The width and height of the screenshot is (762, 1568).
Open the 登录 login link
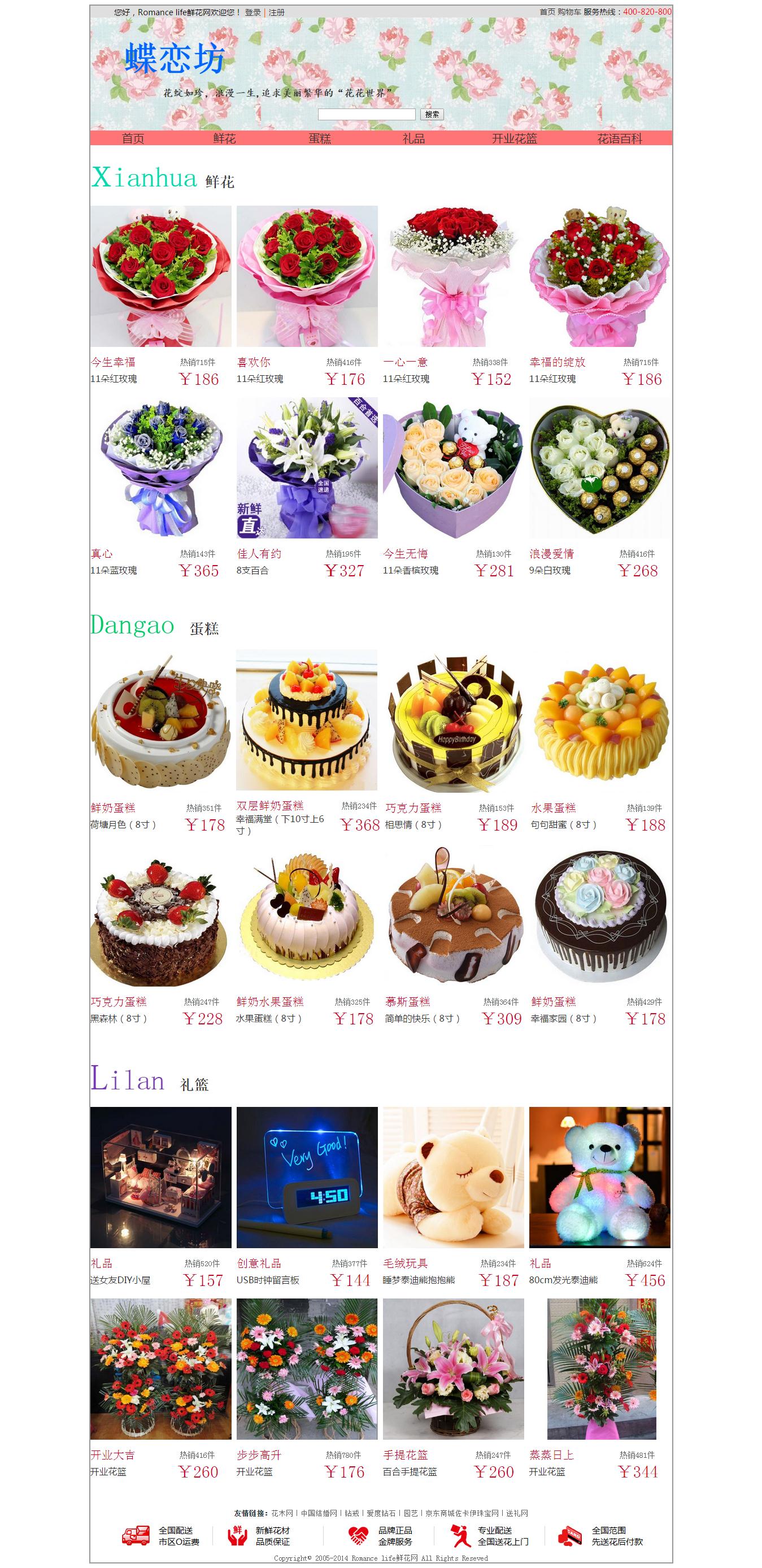pyautogui.click(x=252, y=12)
